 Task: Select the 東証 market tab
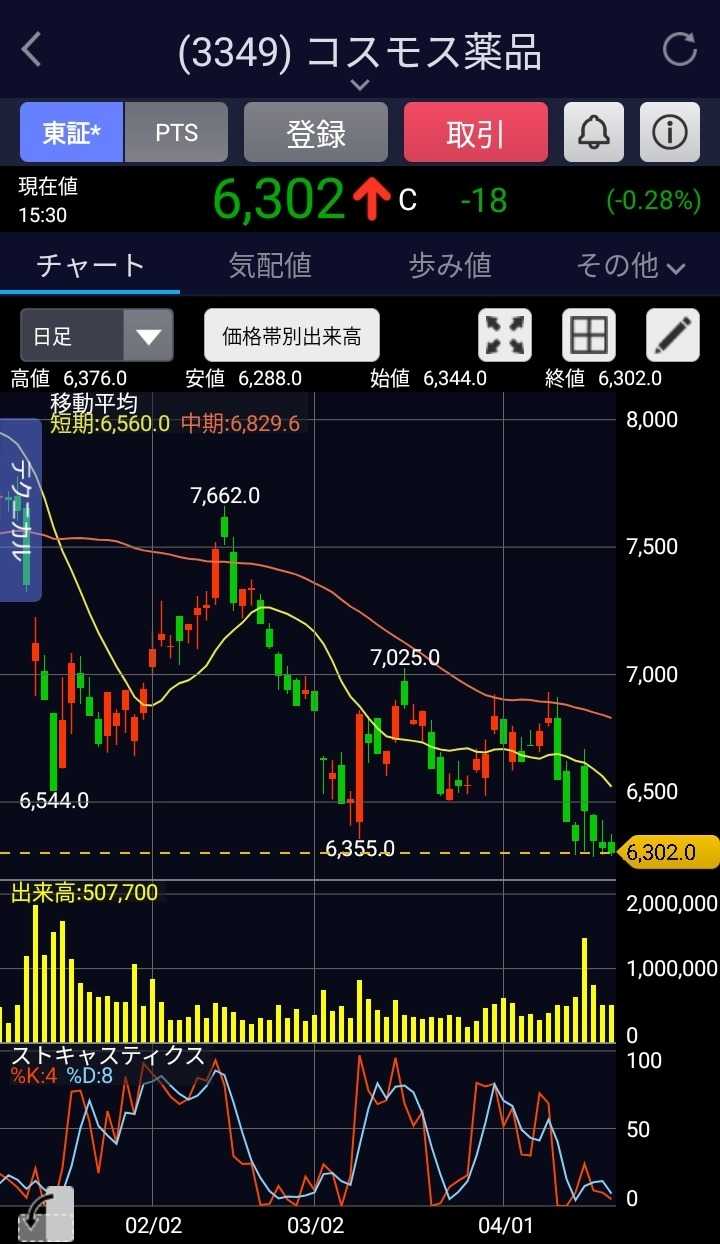click(71, 133)
